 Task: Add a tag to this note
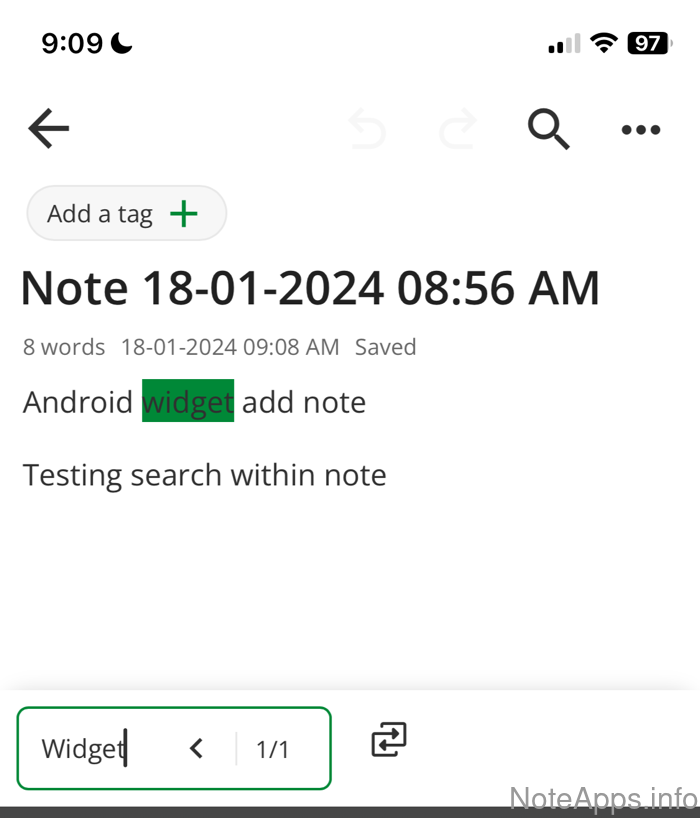point(127,213)
